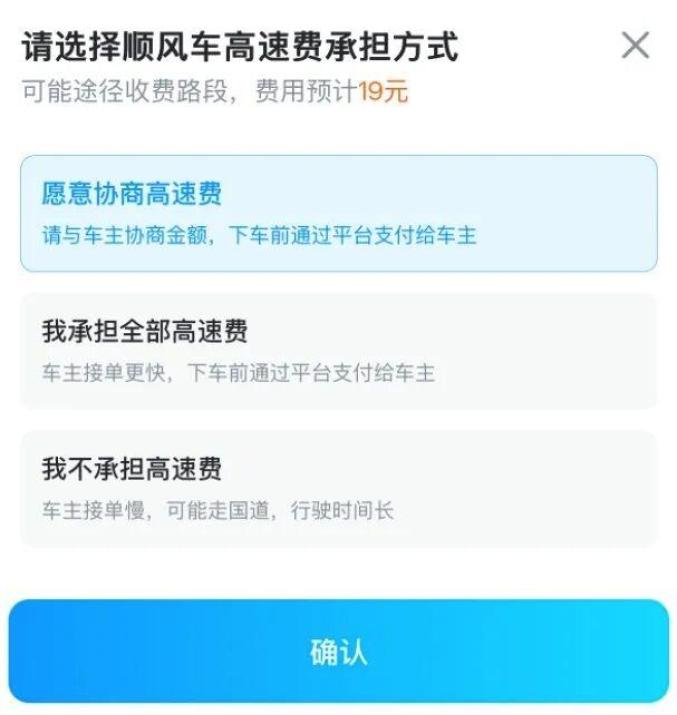Tap the 确认 button to confirm
The height and width of the screenshot is (715, 677).
(x=338, y=652)
